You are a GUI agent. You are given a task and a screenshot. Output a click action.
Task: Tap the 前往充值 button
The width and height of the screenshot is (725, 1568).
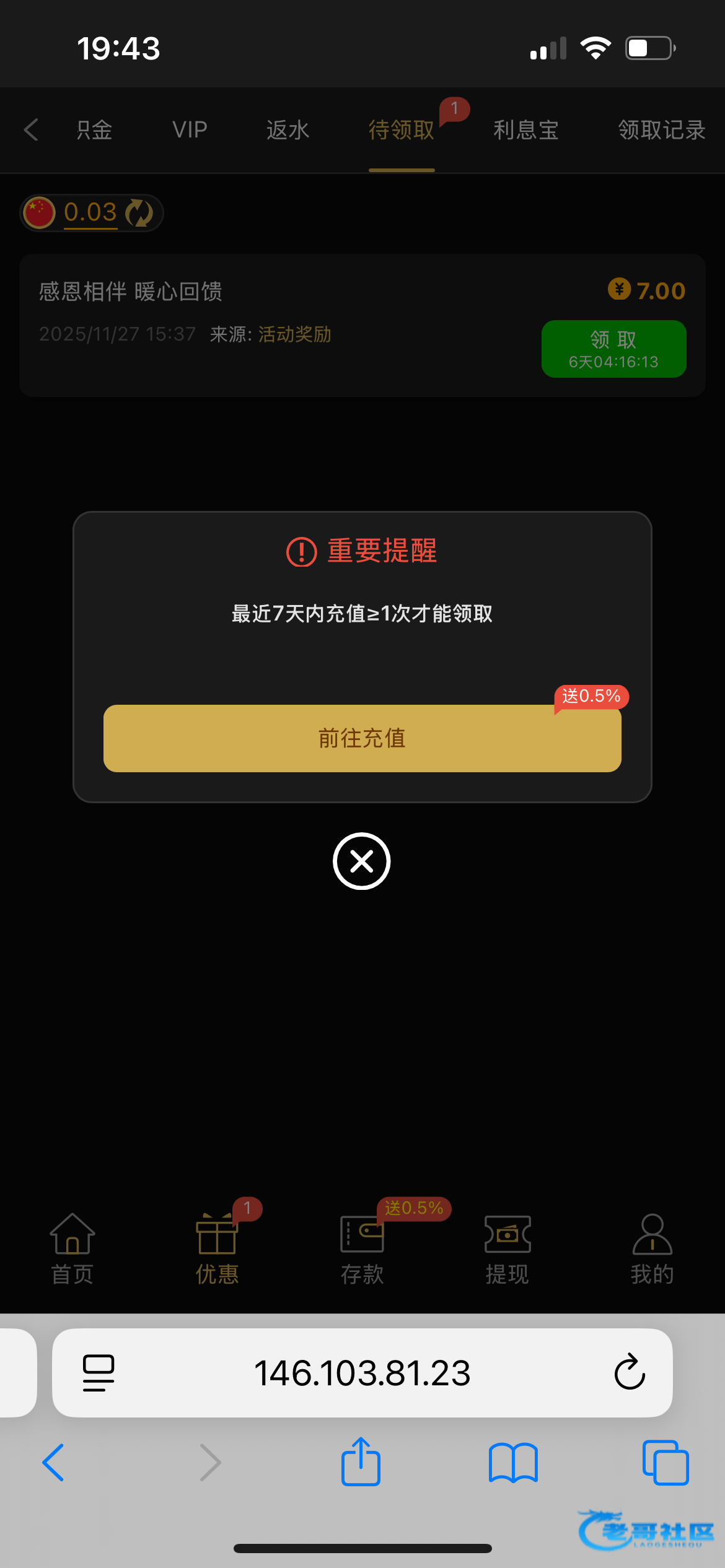[x=362, y=738]
